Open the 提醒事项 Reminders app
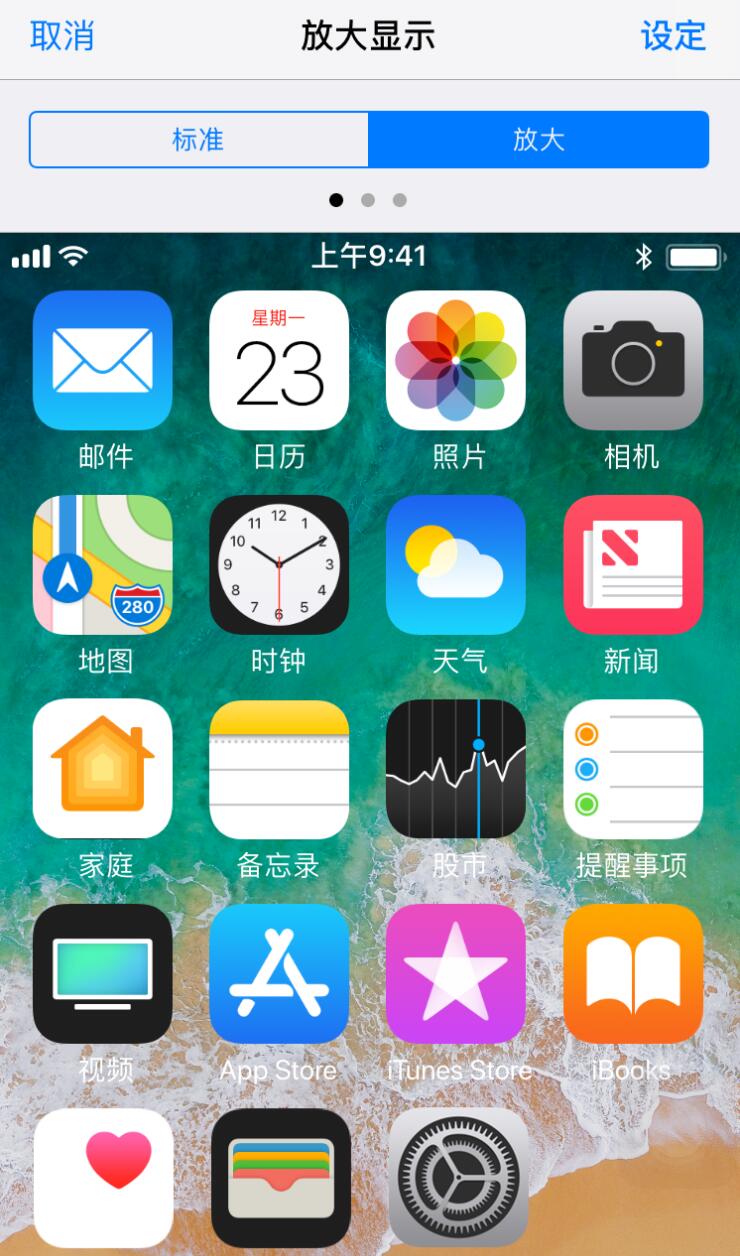The image size is (740, 1256). [x=633, y=768]
